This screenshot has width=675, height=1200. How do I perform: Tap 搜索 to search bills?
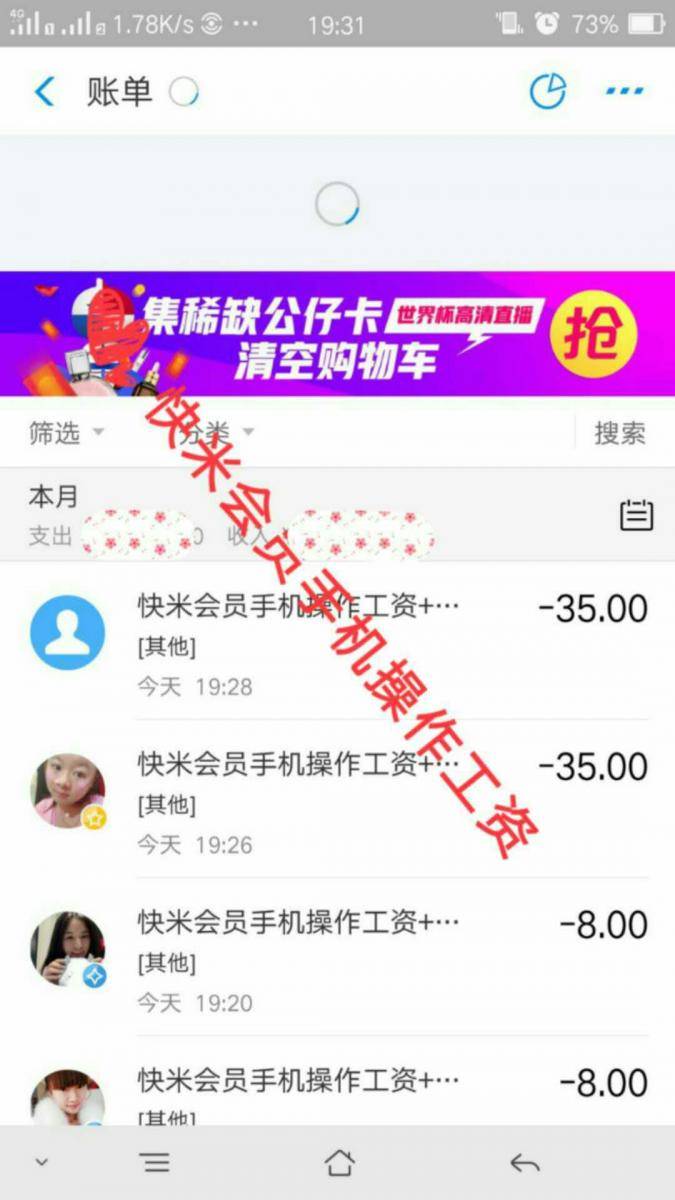[x=619, y=433]
